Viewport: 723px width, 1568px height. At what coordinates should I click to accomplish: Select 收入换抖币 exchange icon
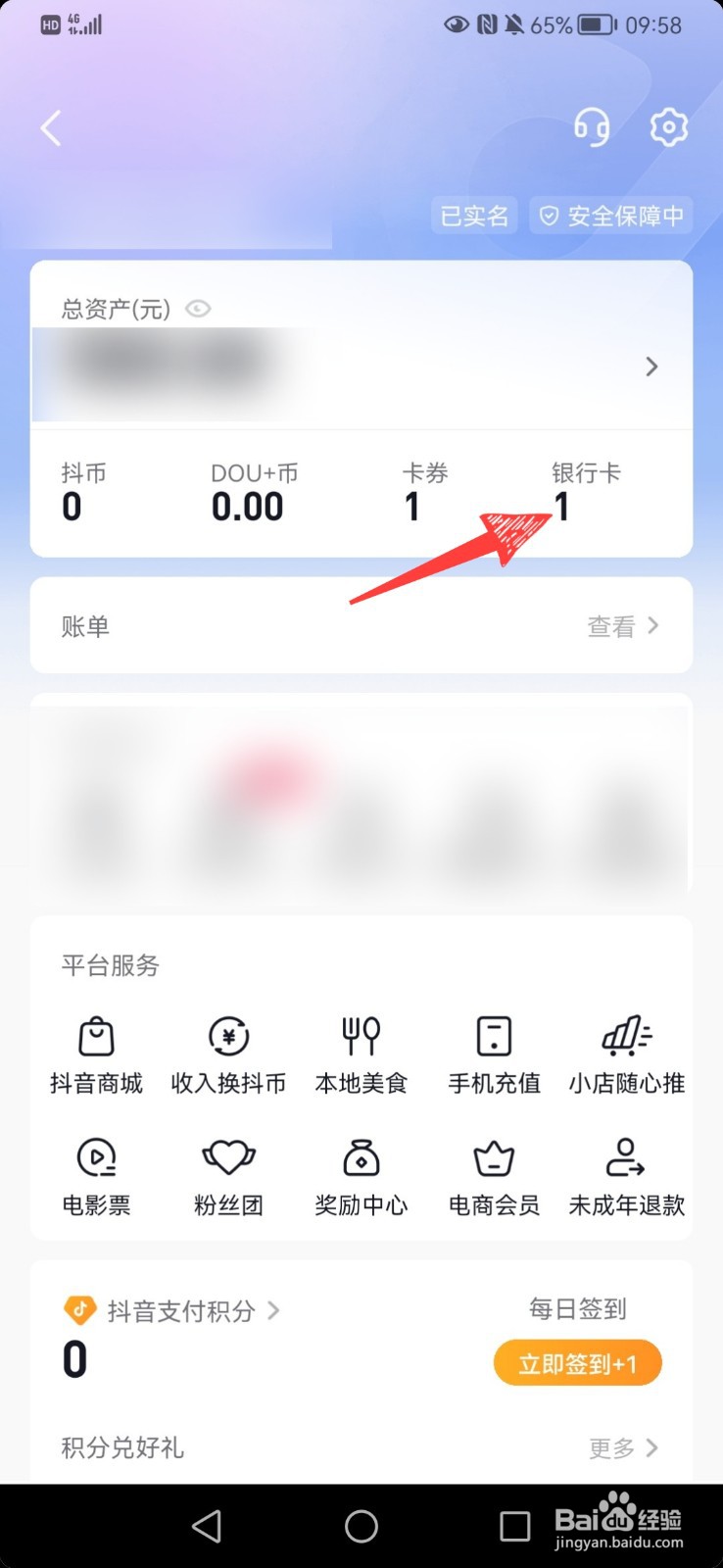[228, 1053]
